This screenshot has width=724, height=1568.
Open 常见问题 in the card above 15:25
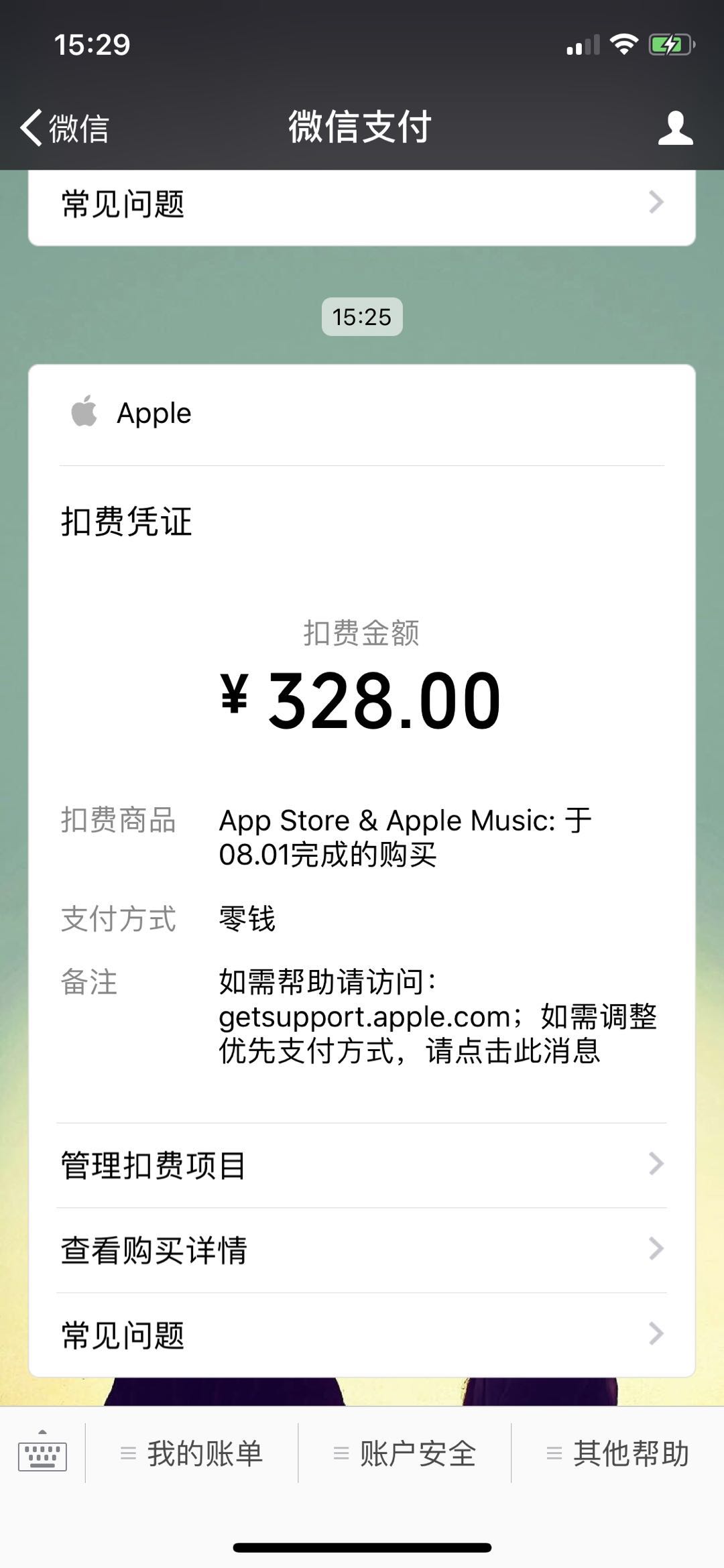pyautogui.click(x=361, y=204)
